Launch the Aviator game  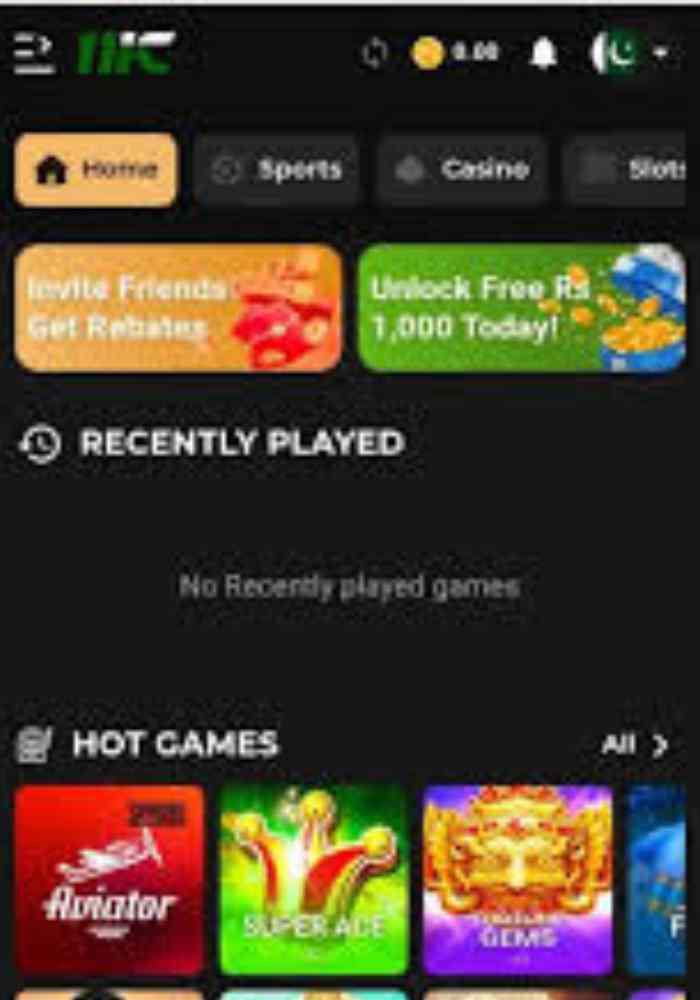[110, 880]
